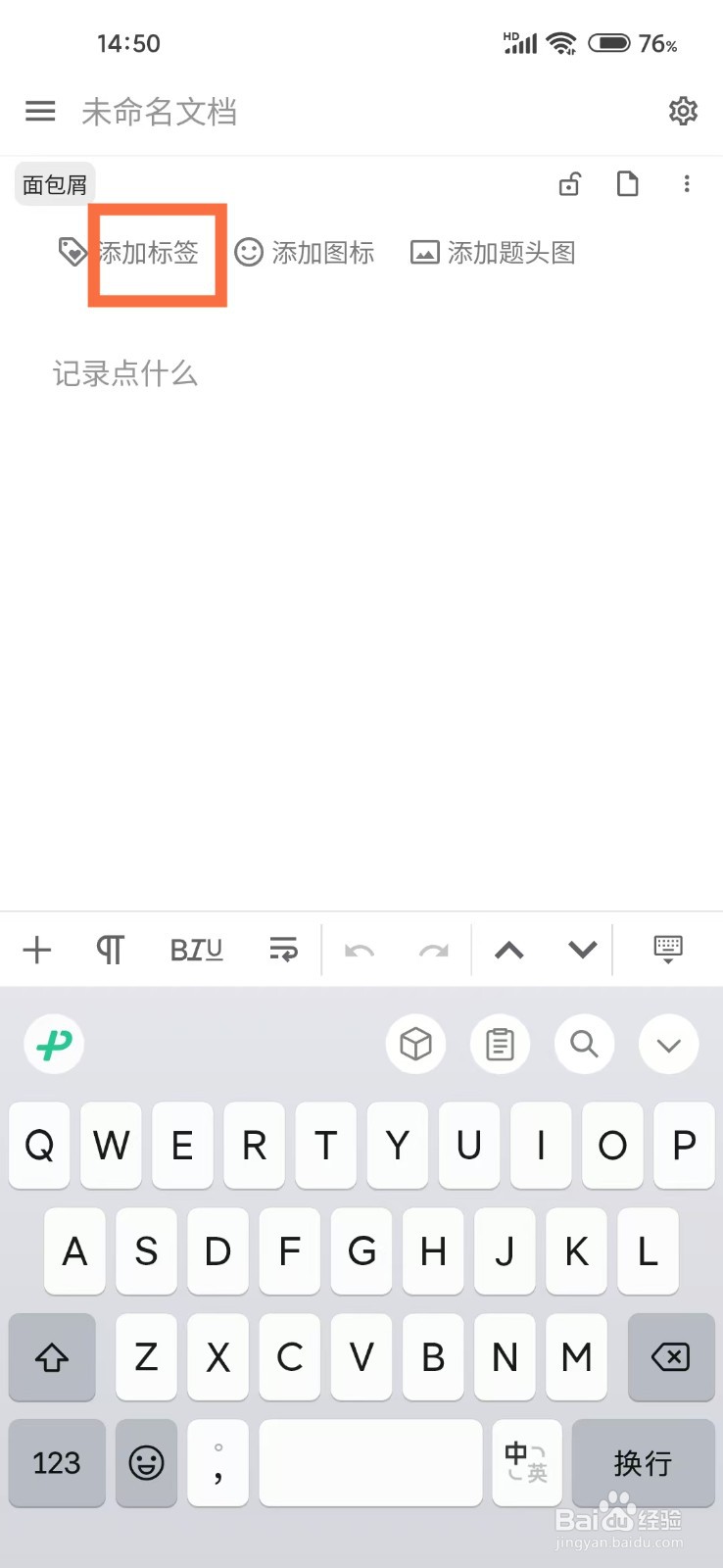Open the navigation hamburger menu
This screenshot has width=723, height=1568.
39,111
